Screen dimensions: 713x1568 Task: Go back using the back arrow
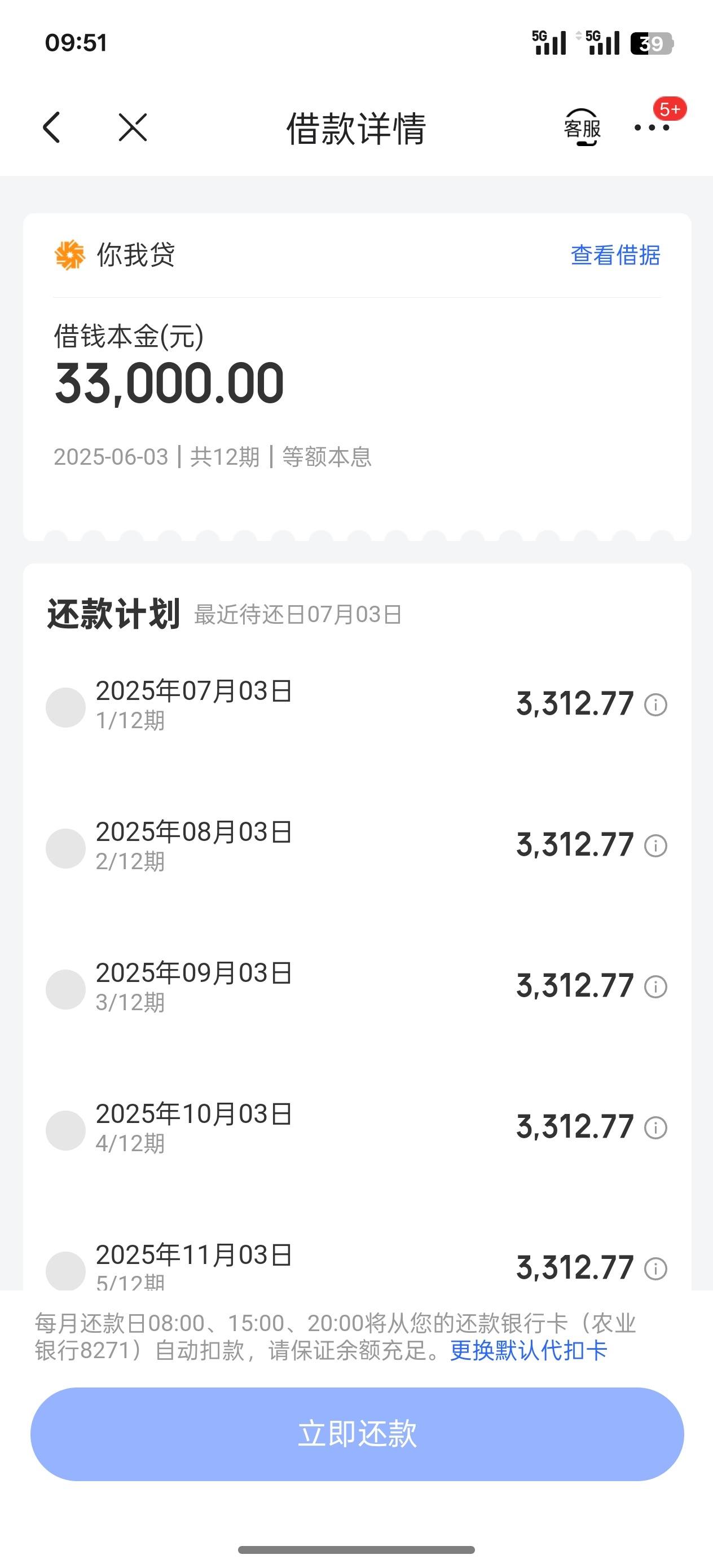coord(52,127)
